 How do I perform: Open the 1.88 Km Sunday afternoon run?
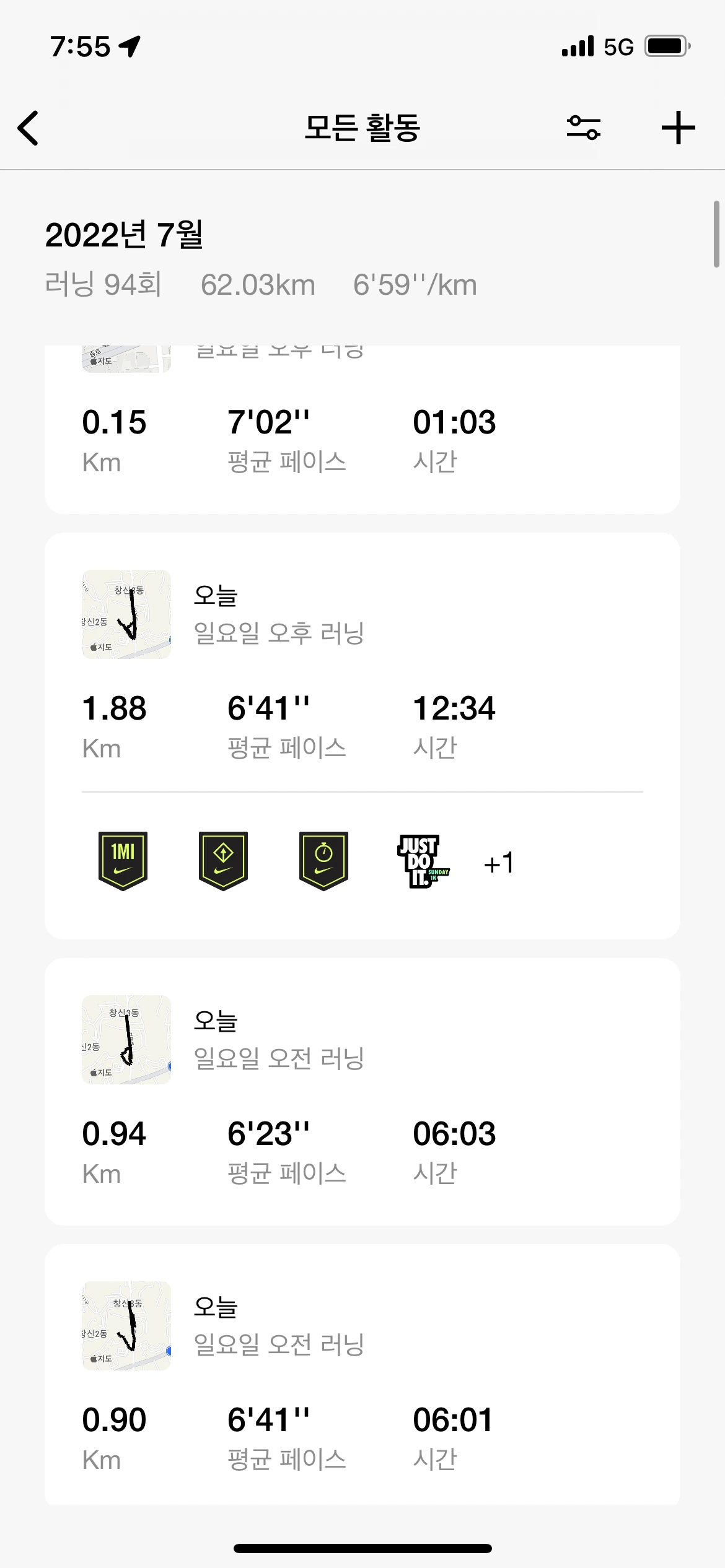coord(362,681)
